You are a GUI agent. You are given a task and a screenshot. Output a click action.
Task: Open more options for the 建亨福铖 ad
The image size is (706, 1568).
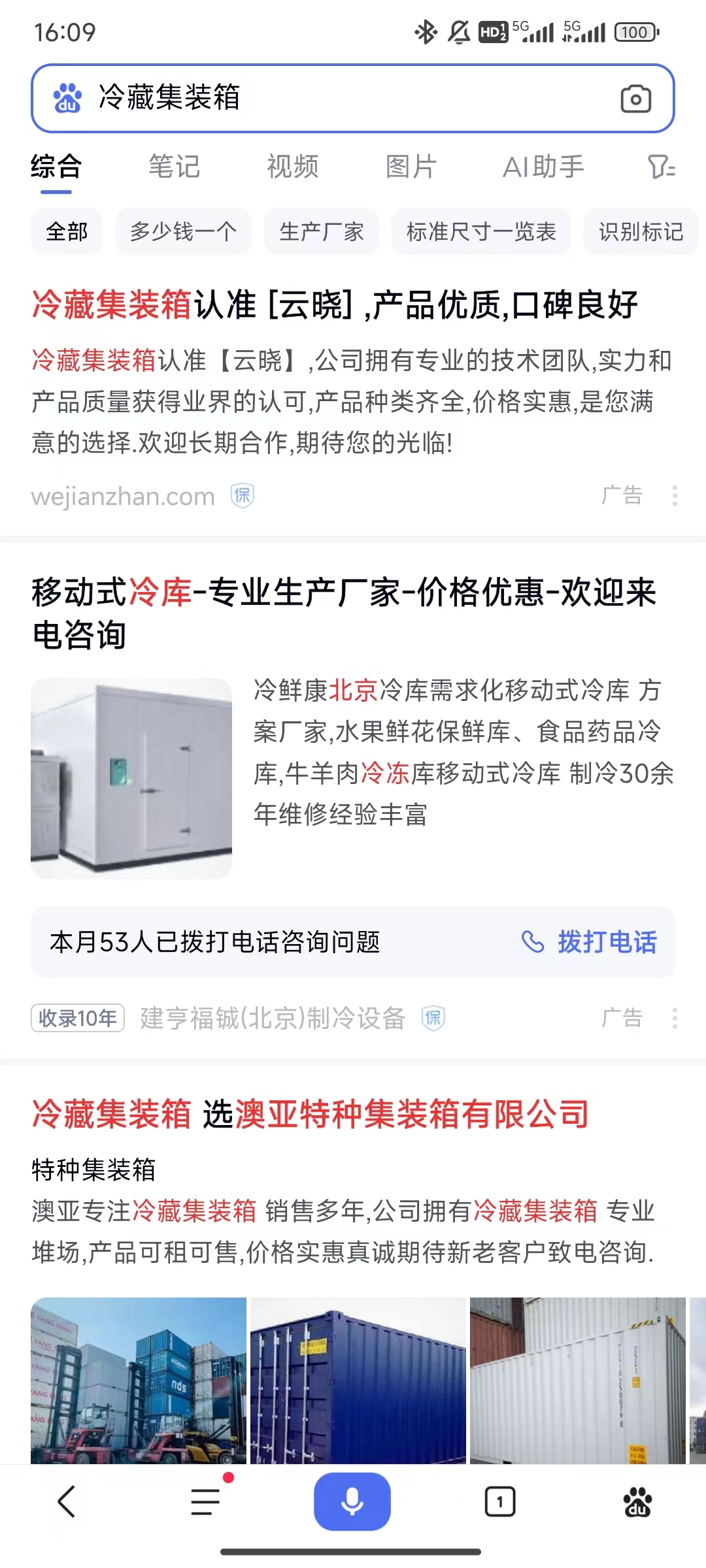tap(675, 1018)
